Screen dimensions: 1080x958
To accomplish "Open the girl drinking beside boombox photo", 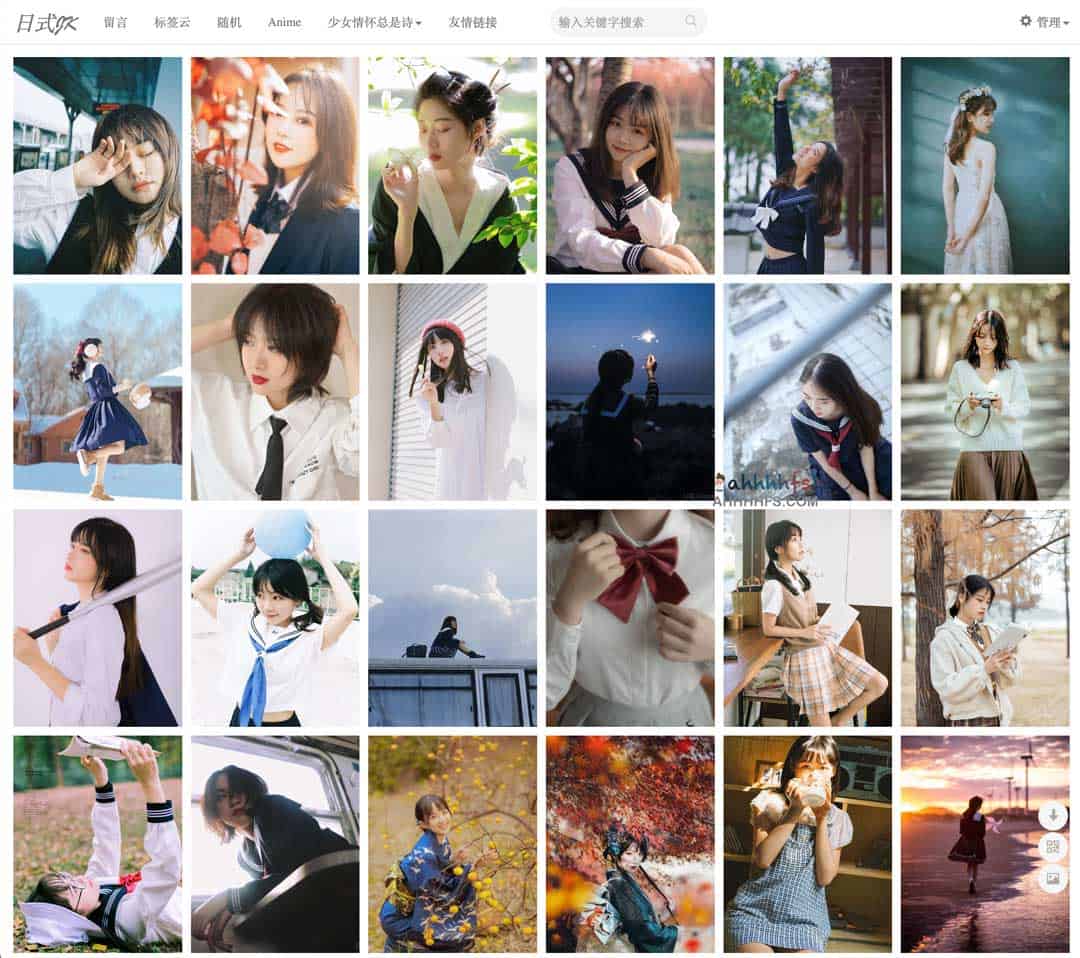I will [807, 844].
